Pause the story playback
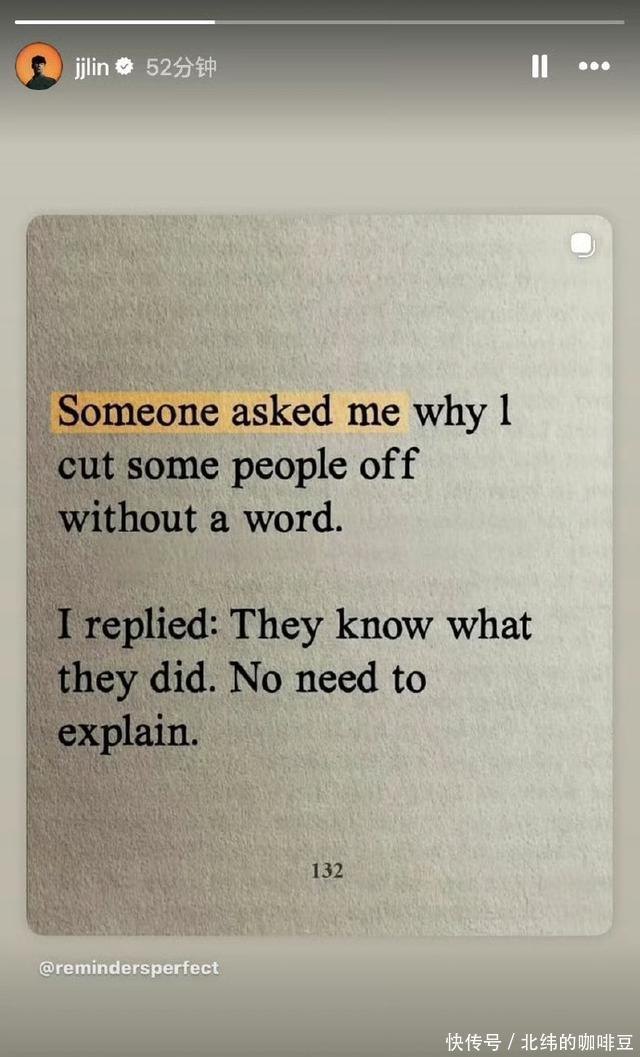This screenshot has width=640, height=1057. tap(539, 66)
